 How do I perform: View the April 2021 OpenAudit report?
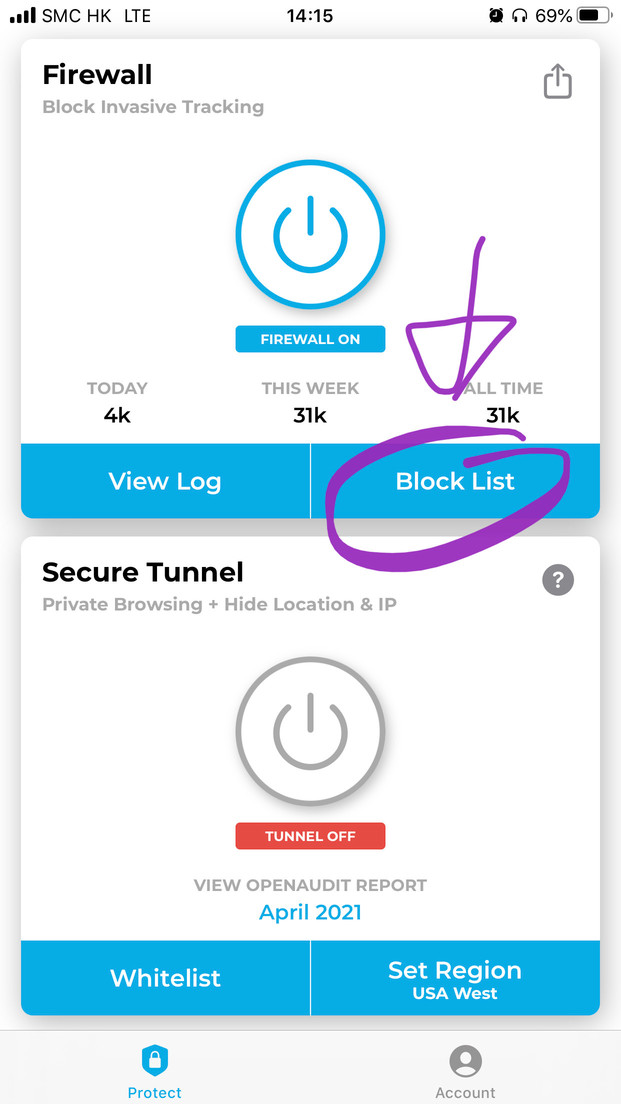[x=310, y=912]
